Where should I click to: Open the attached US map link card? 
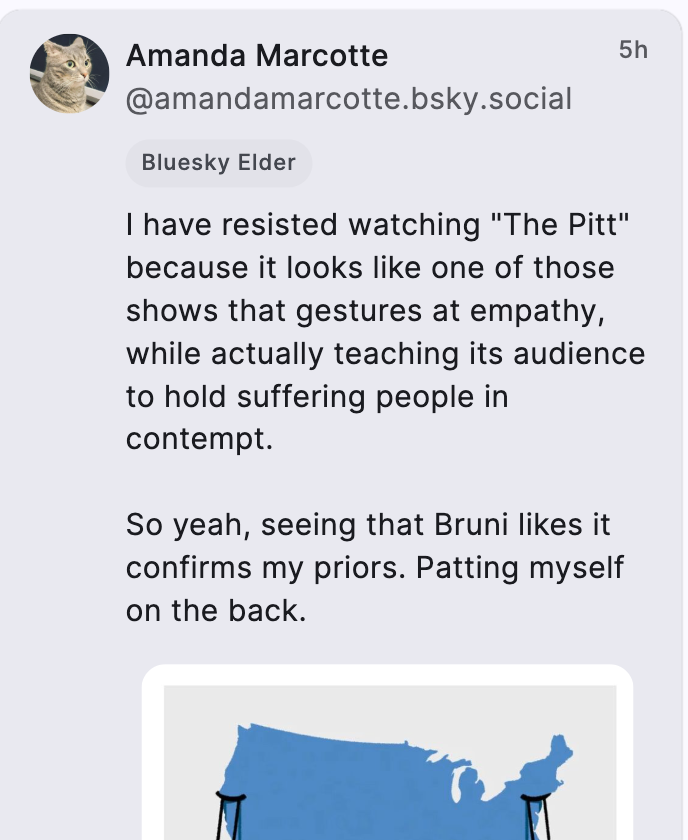coord(388,760)
